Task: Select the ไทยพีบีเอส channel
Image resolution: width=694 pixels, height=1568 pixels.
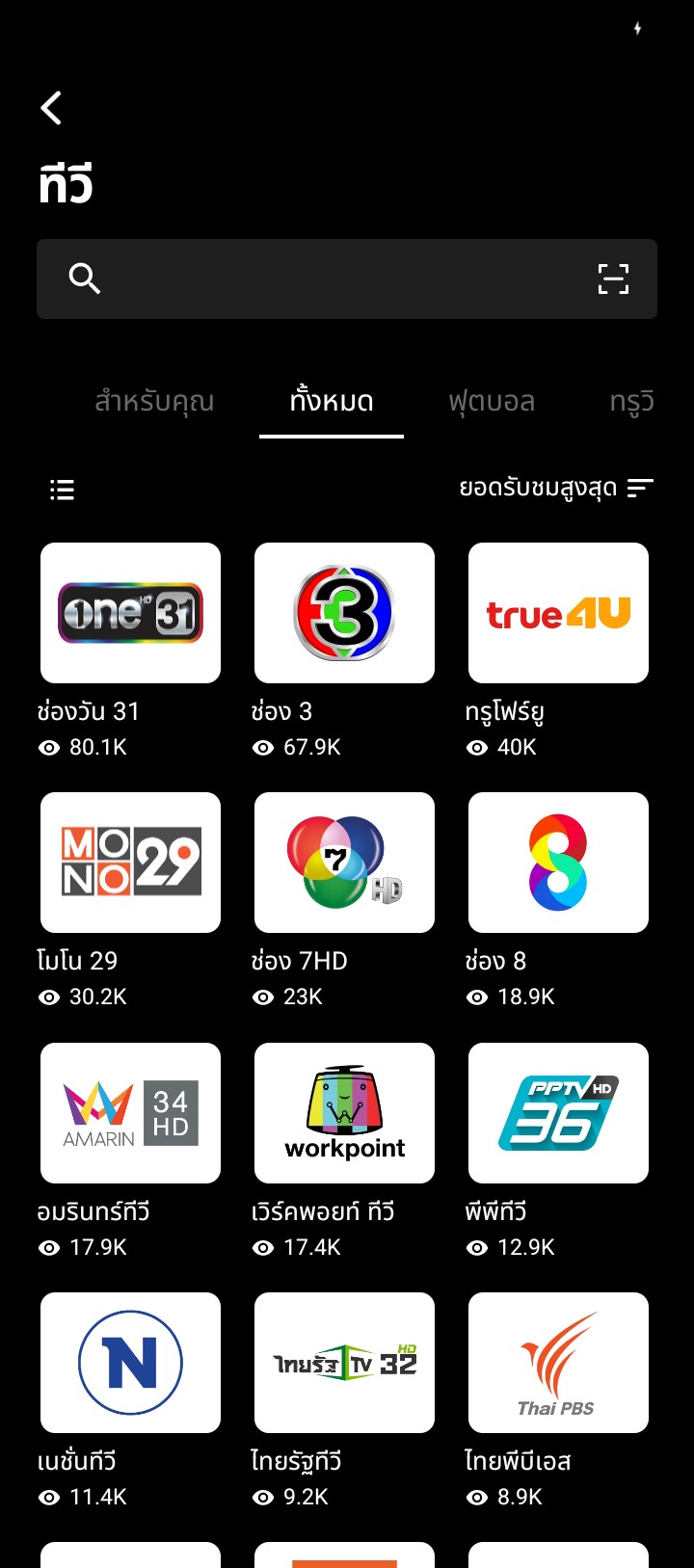Action: tap(558, 1363)
